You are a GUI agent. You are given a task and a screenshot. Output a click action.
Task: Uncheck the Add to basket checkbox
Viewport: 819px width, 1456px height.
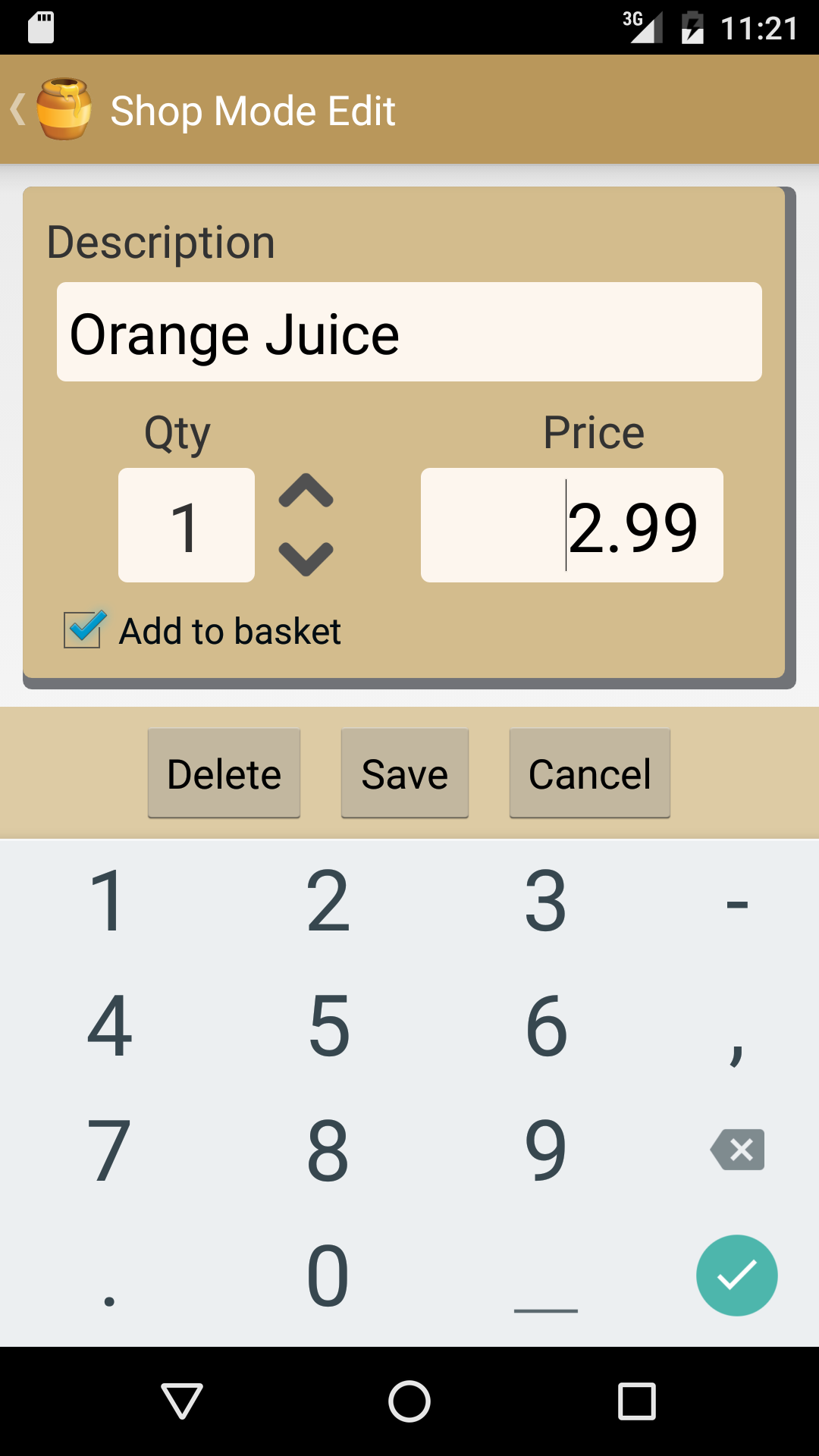pyautogui.click(x=83, y=628)
